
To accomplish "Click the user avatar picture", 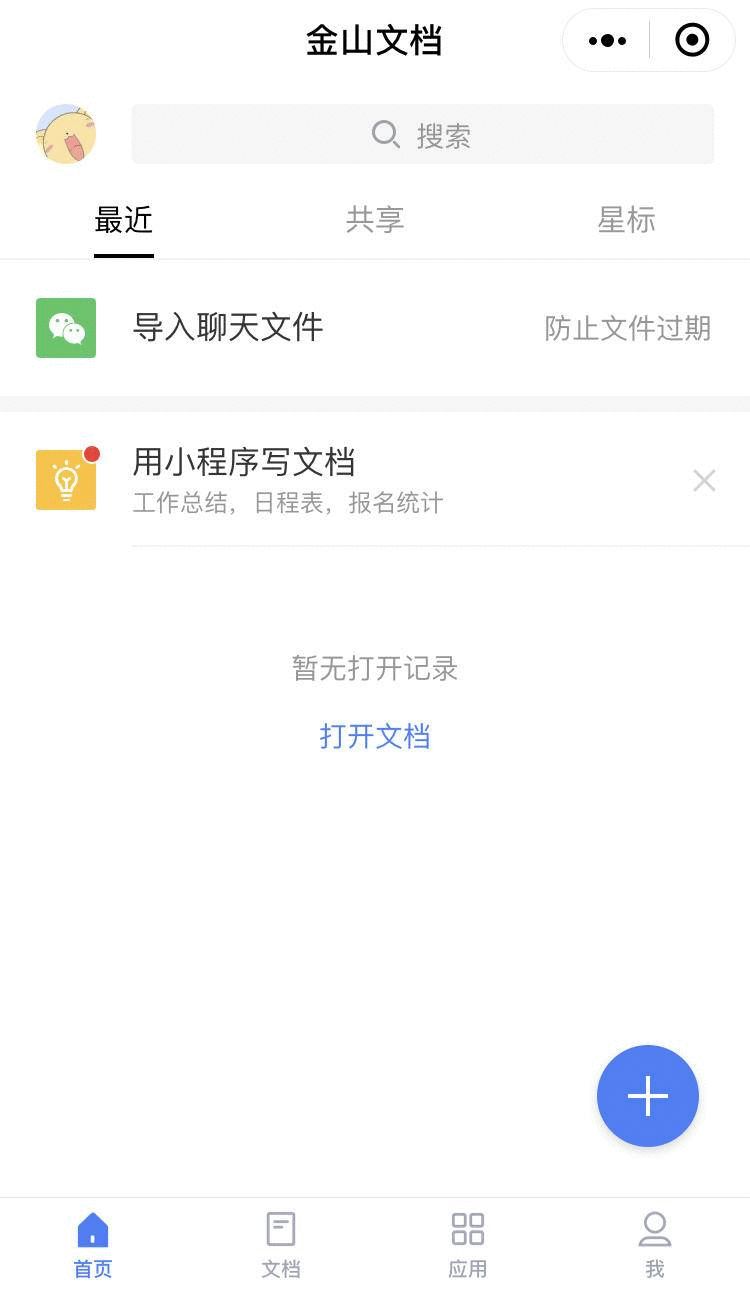I will (66, 134).
